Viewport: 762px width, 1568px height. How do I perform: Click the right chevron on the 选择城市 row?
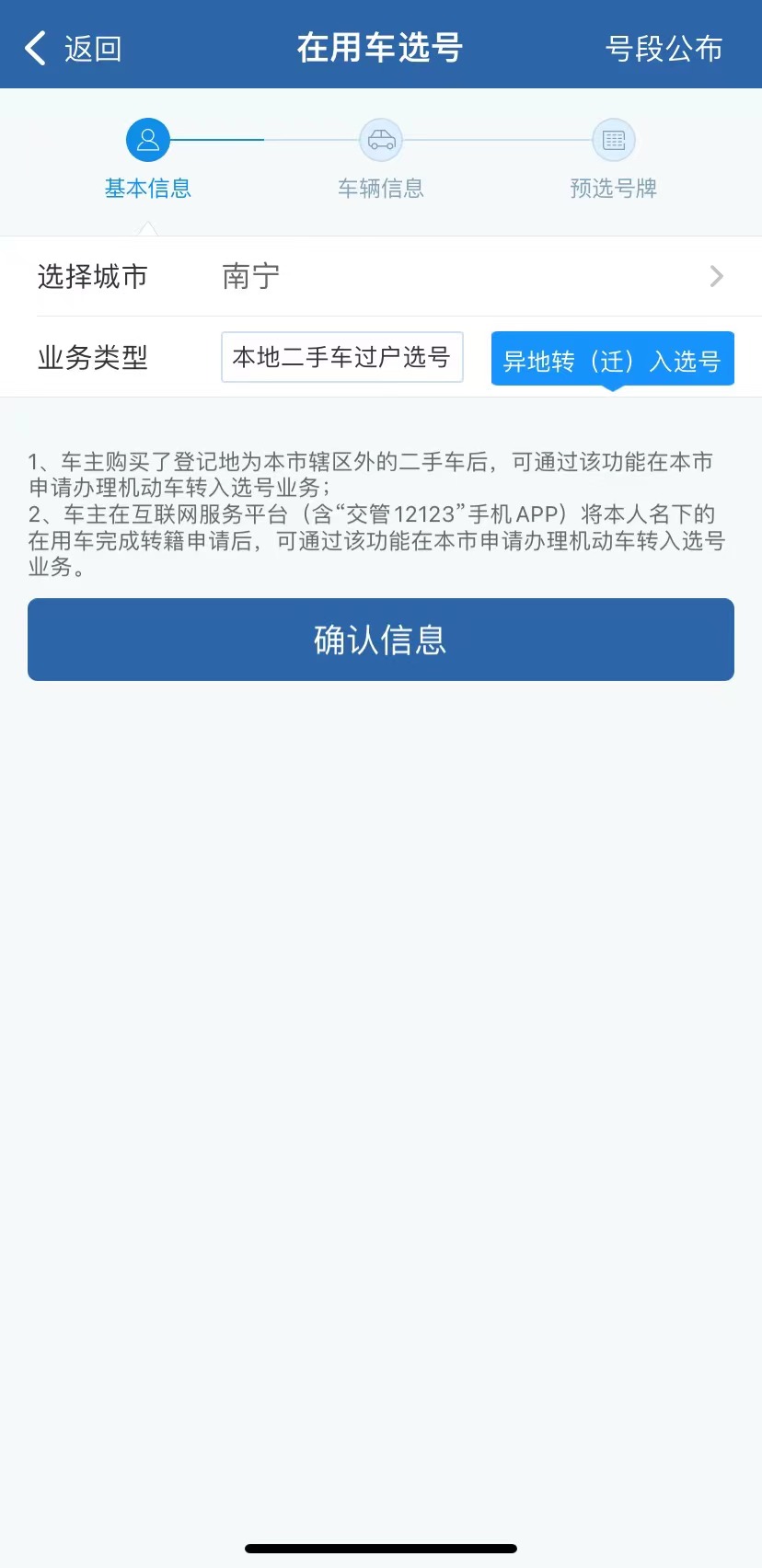(x=717, y=276)
